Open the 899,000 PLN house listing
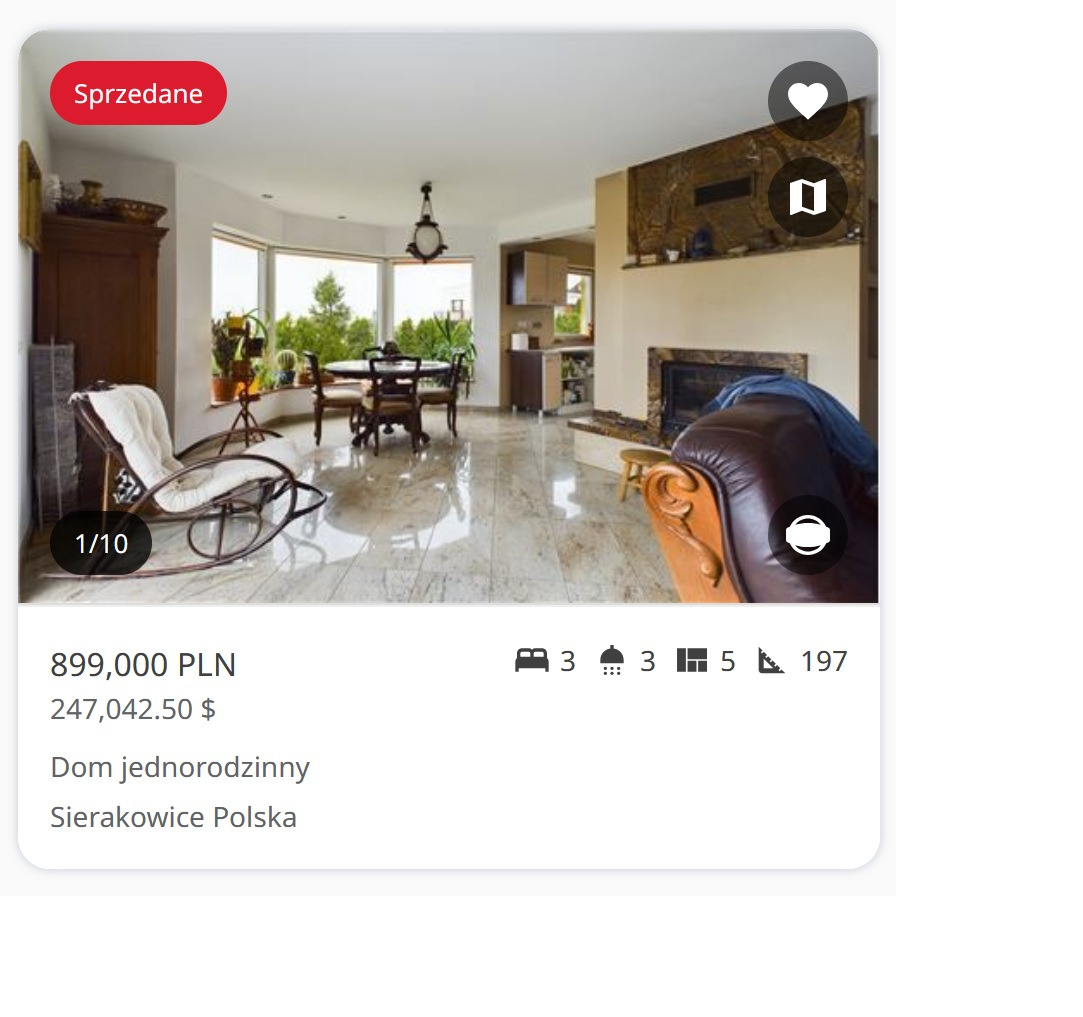Viewport: 1083px width, 1017px height. pyautogui.click(x=143, y=664)
